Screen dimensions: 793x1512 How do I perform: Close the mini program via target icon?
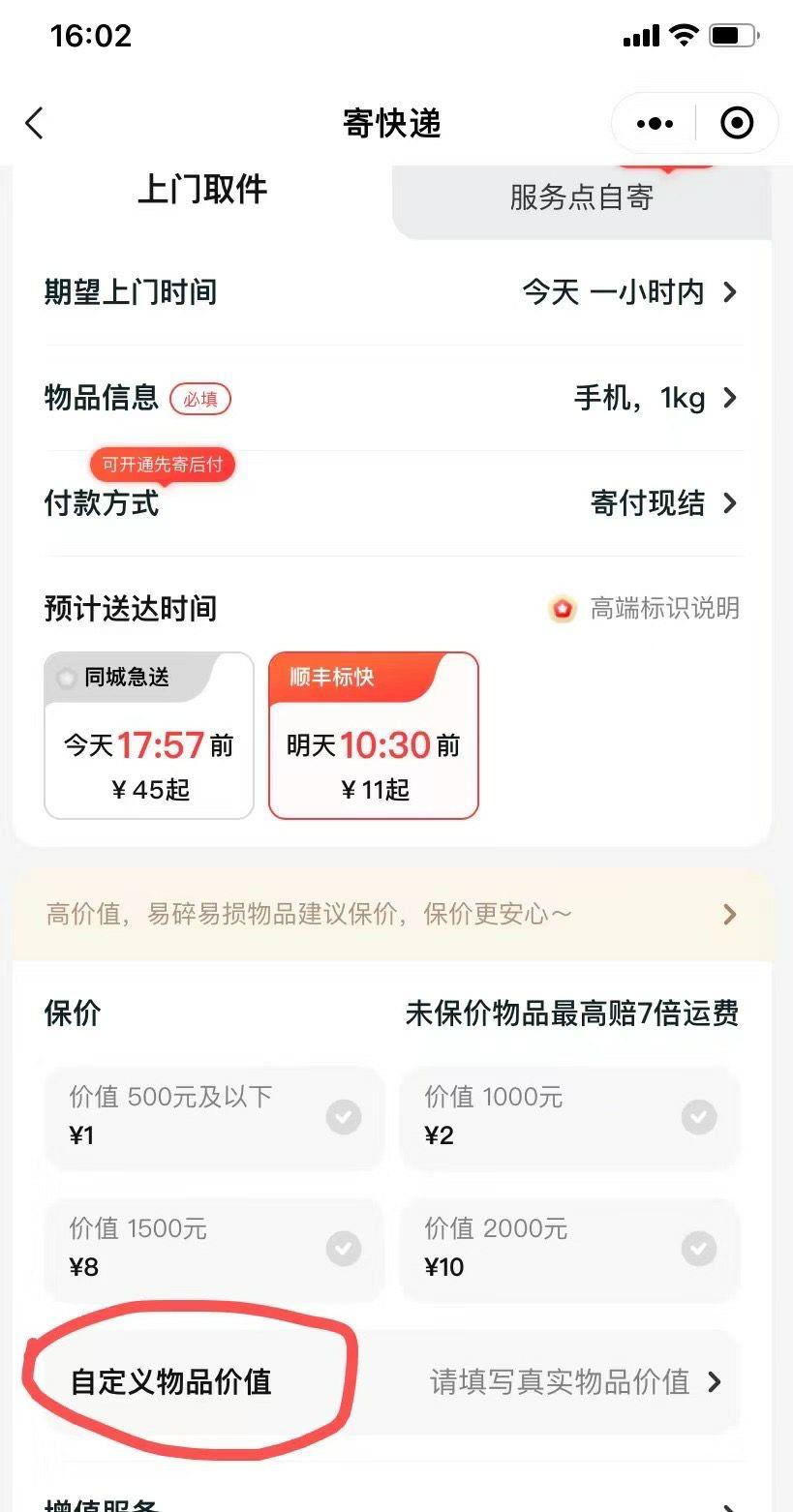click(737, 124)
